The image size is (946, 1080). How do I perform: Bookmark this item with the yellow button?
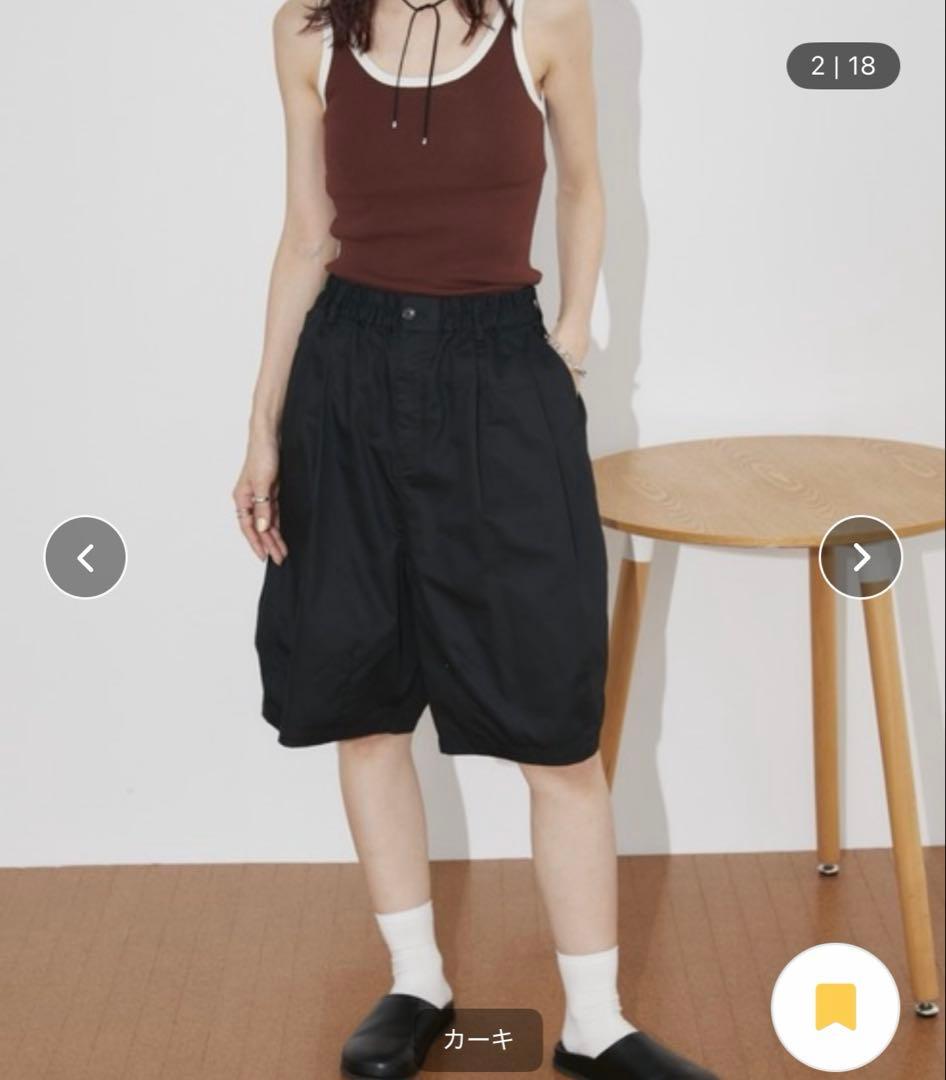click(836, 1007)
